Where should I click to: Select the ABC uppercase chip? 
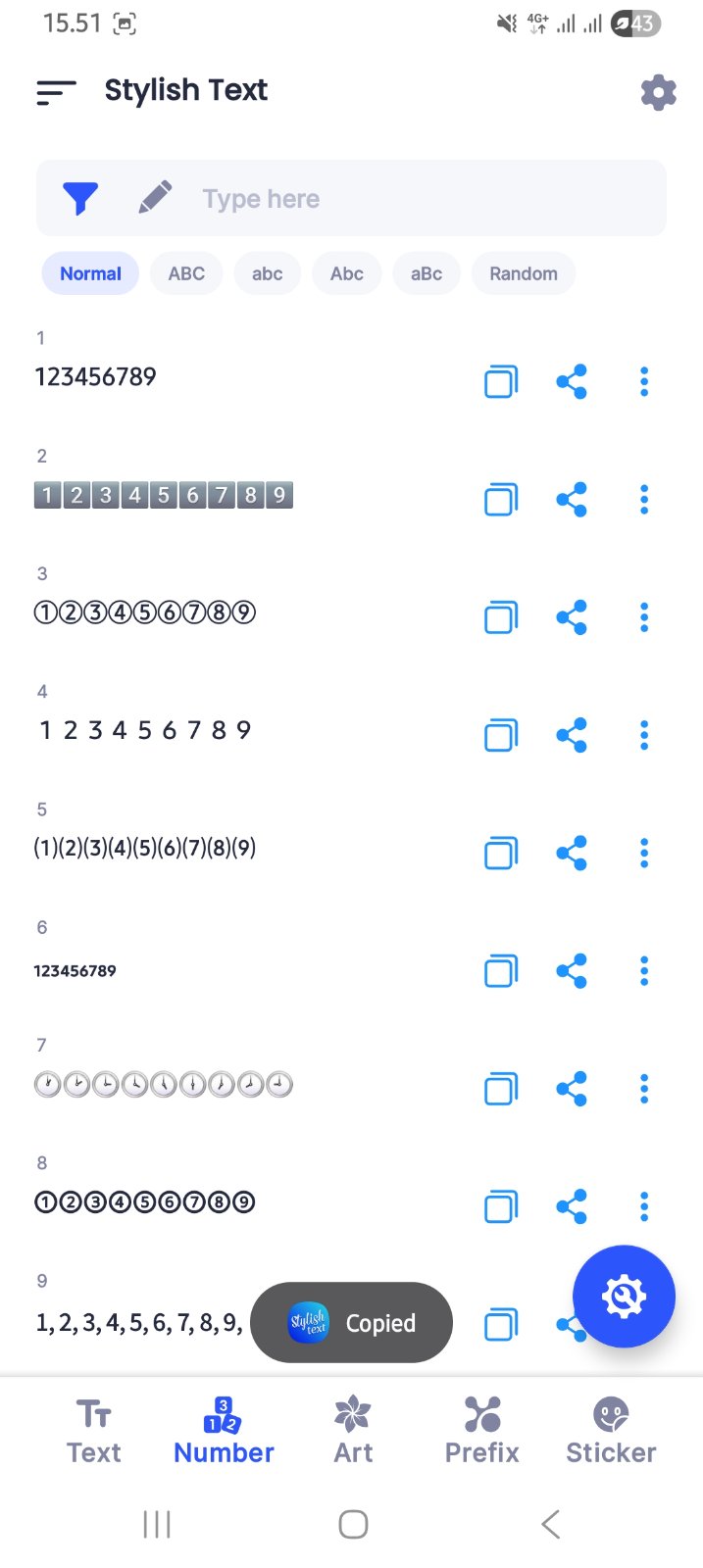[186, 273]
